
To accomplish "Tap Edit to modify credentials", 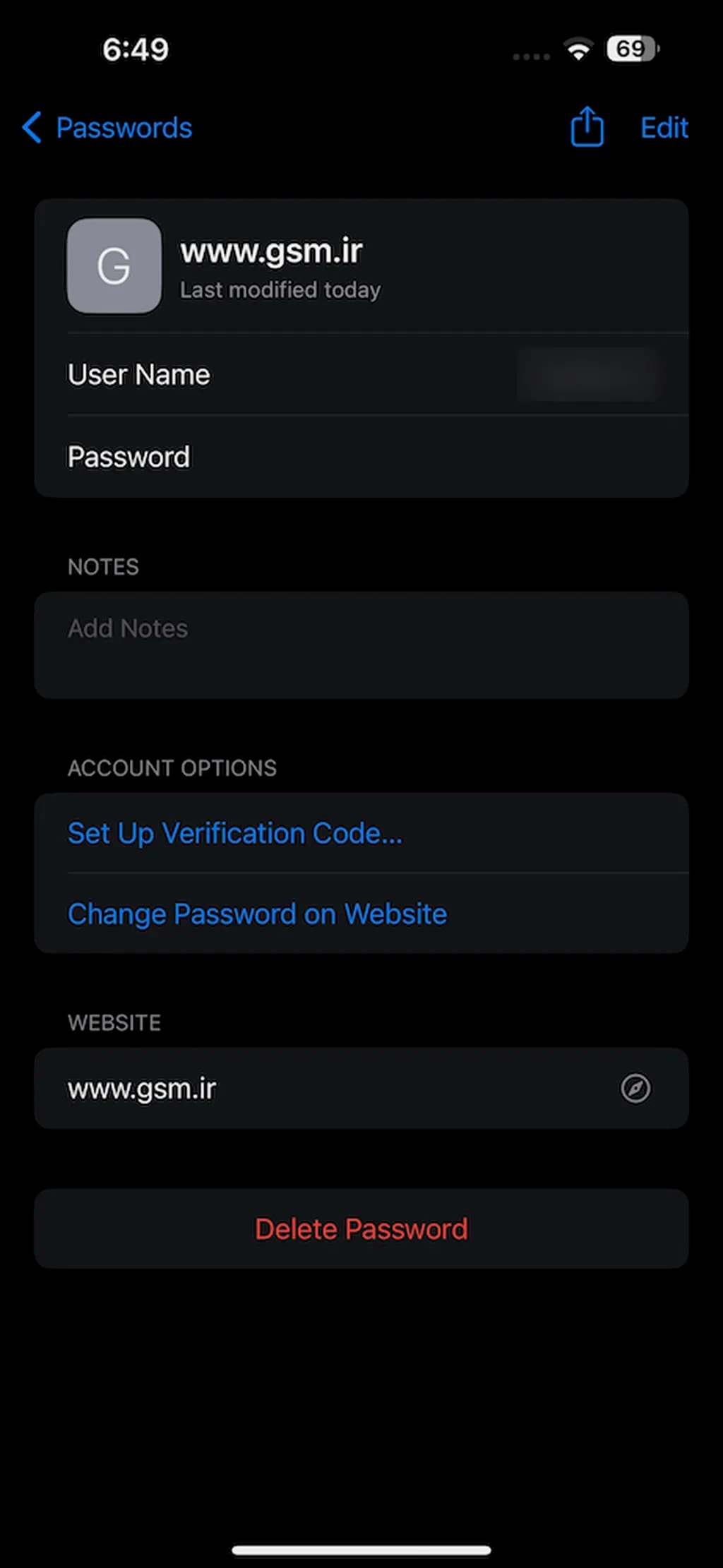I will pos(664,128).
